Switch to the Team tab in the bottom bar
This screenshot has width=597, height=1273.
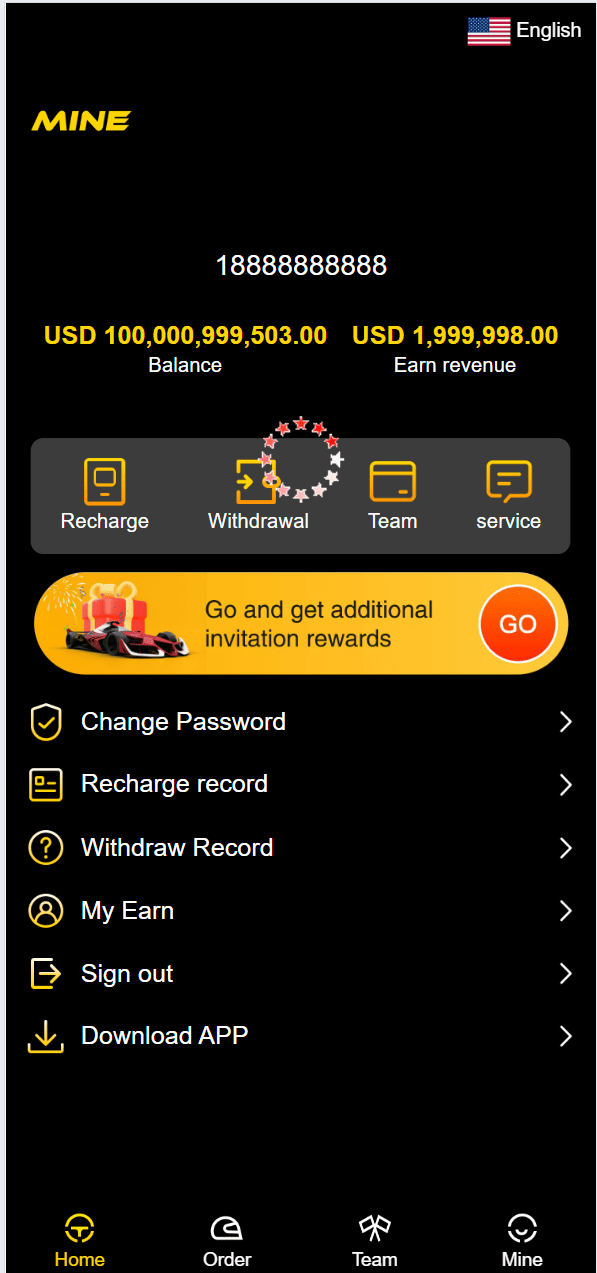tap(375, 1241)
